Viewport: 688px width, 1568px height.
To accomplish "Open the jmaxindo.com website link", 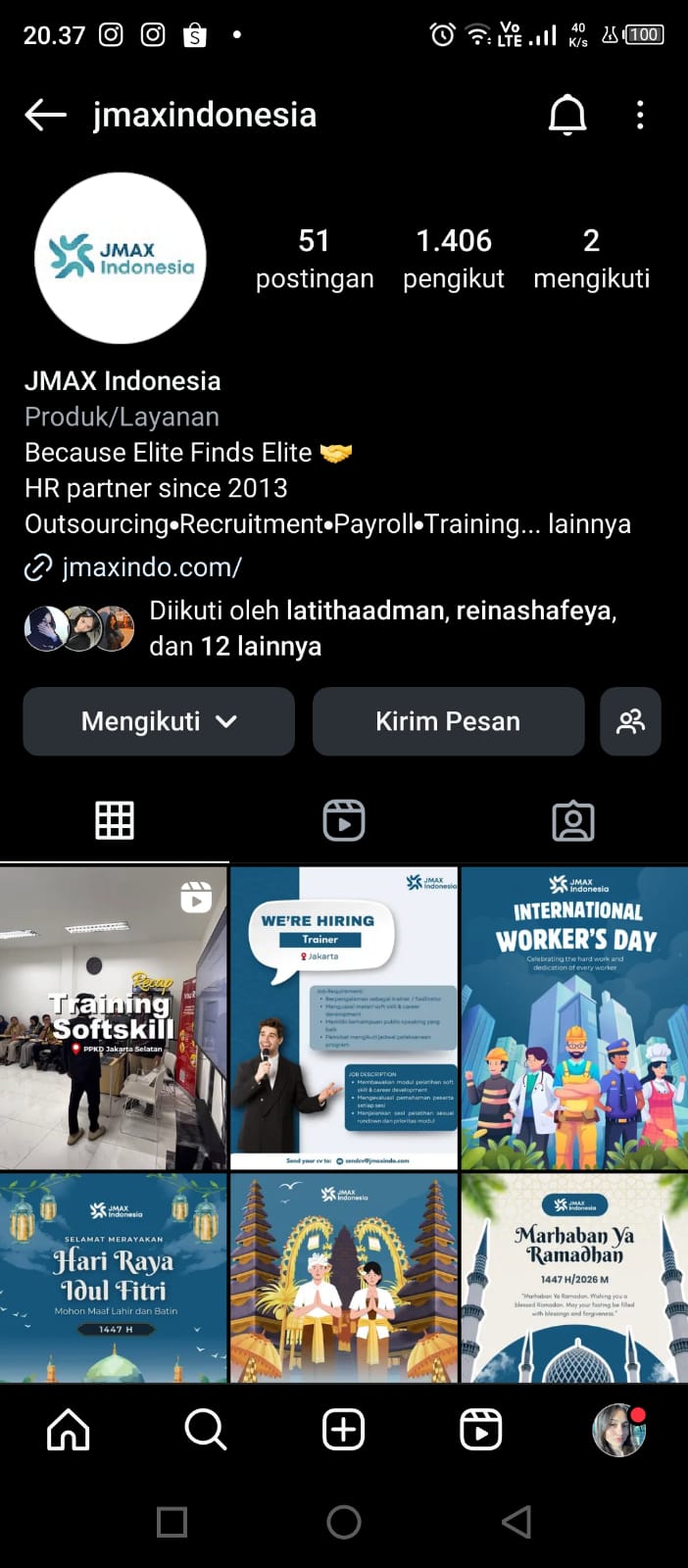I will pyautogui.click(x=151, y=566).
